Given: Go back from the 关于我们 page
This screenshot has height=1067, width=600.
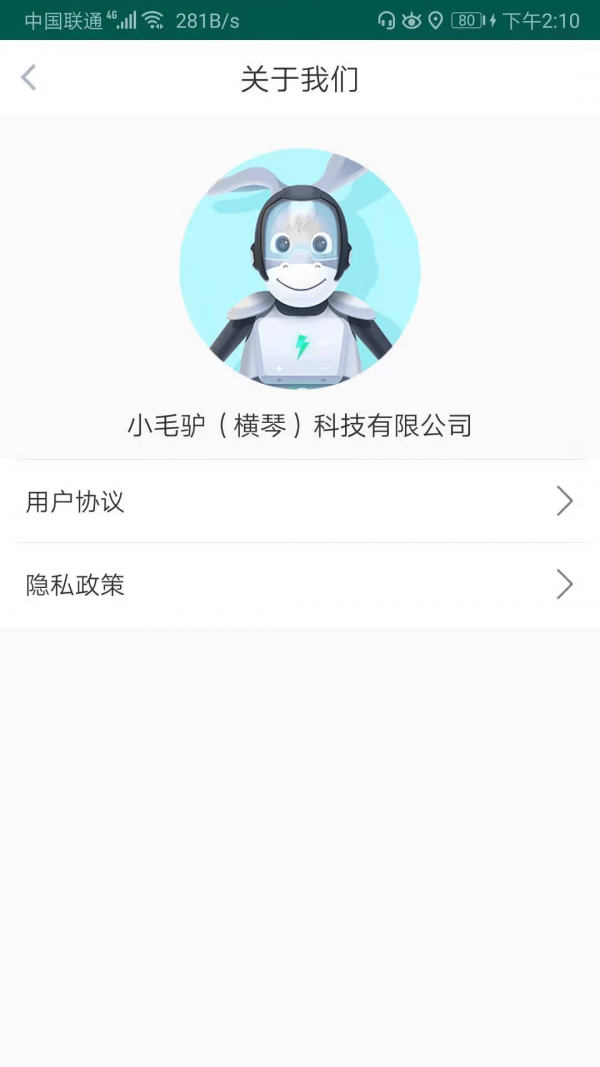Looking at the screenshot, I should point(29,78).
